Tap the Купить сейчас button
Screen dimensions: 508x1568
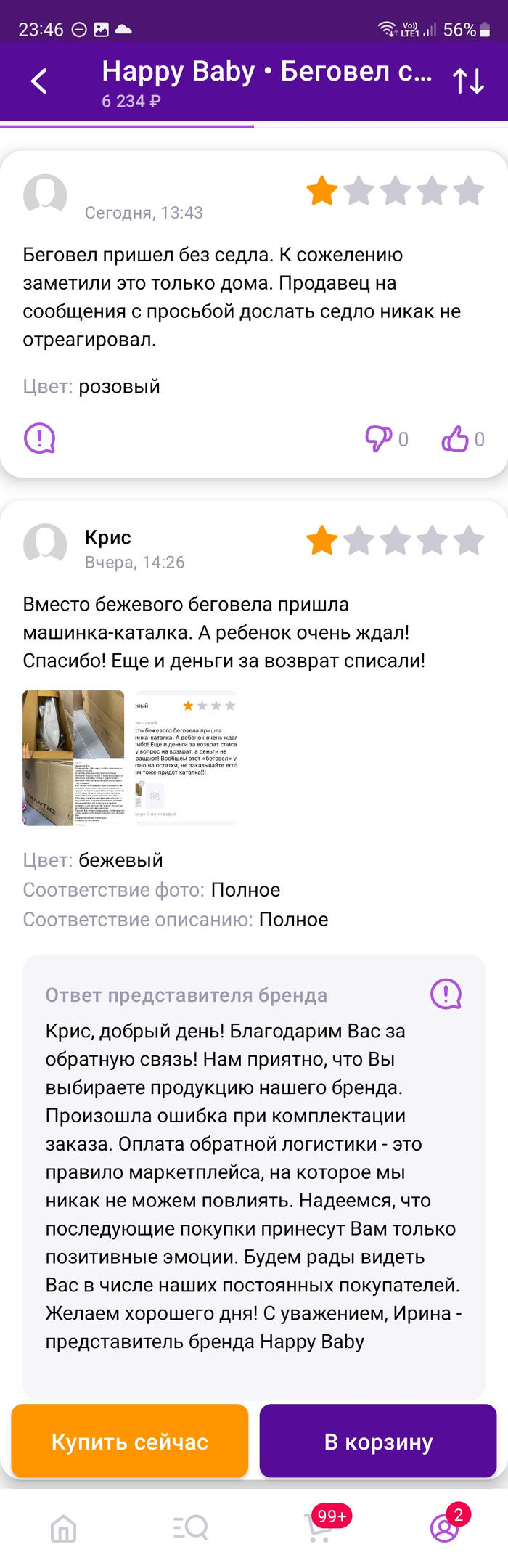tap(130, 1441)
